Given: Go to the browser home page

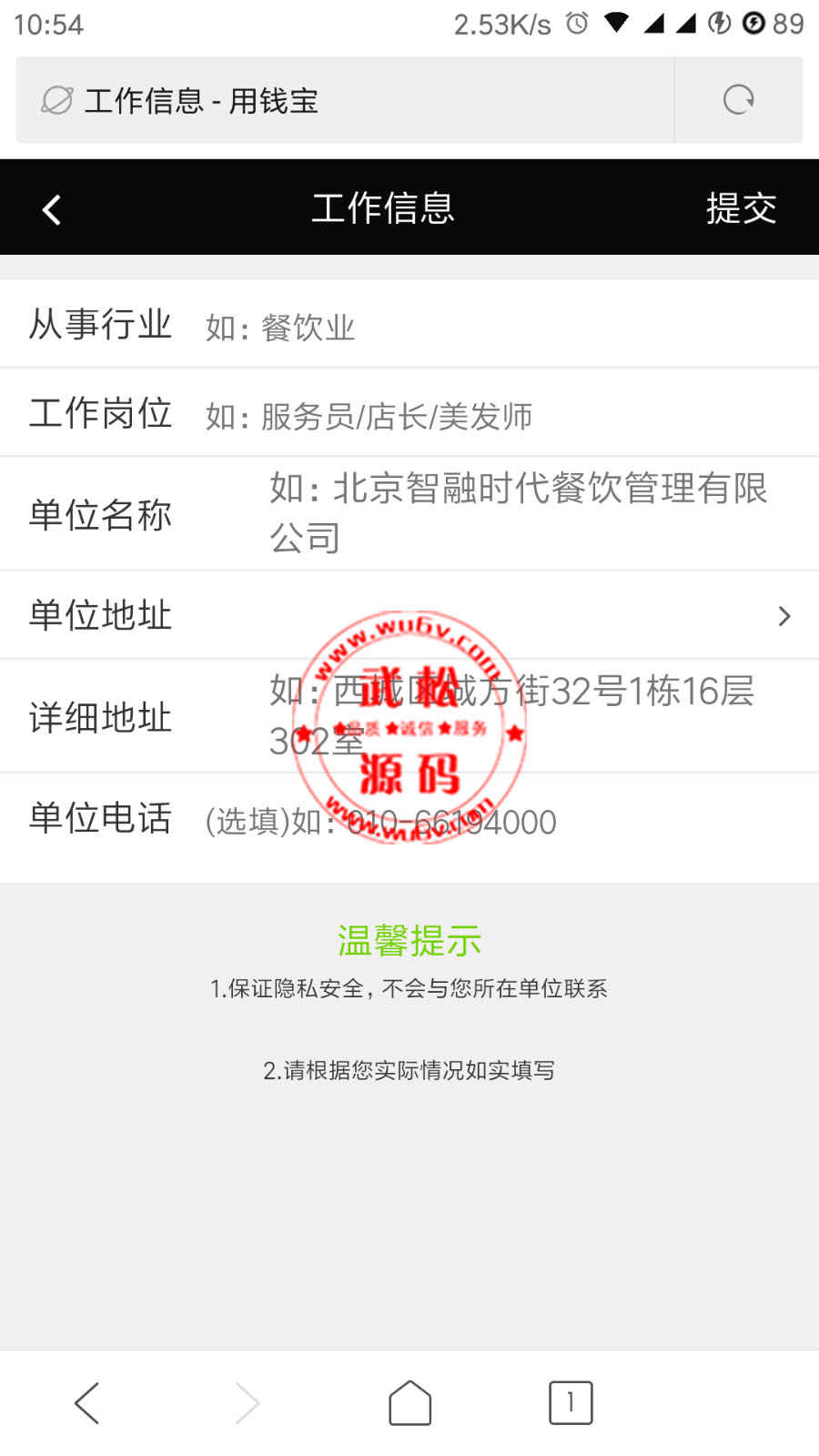Looking at the screenshot, I should [409, 1402].
